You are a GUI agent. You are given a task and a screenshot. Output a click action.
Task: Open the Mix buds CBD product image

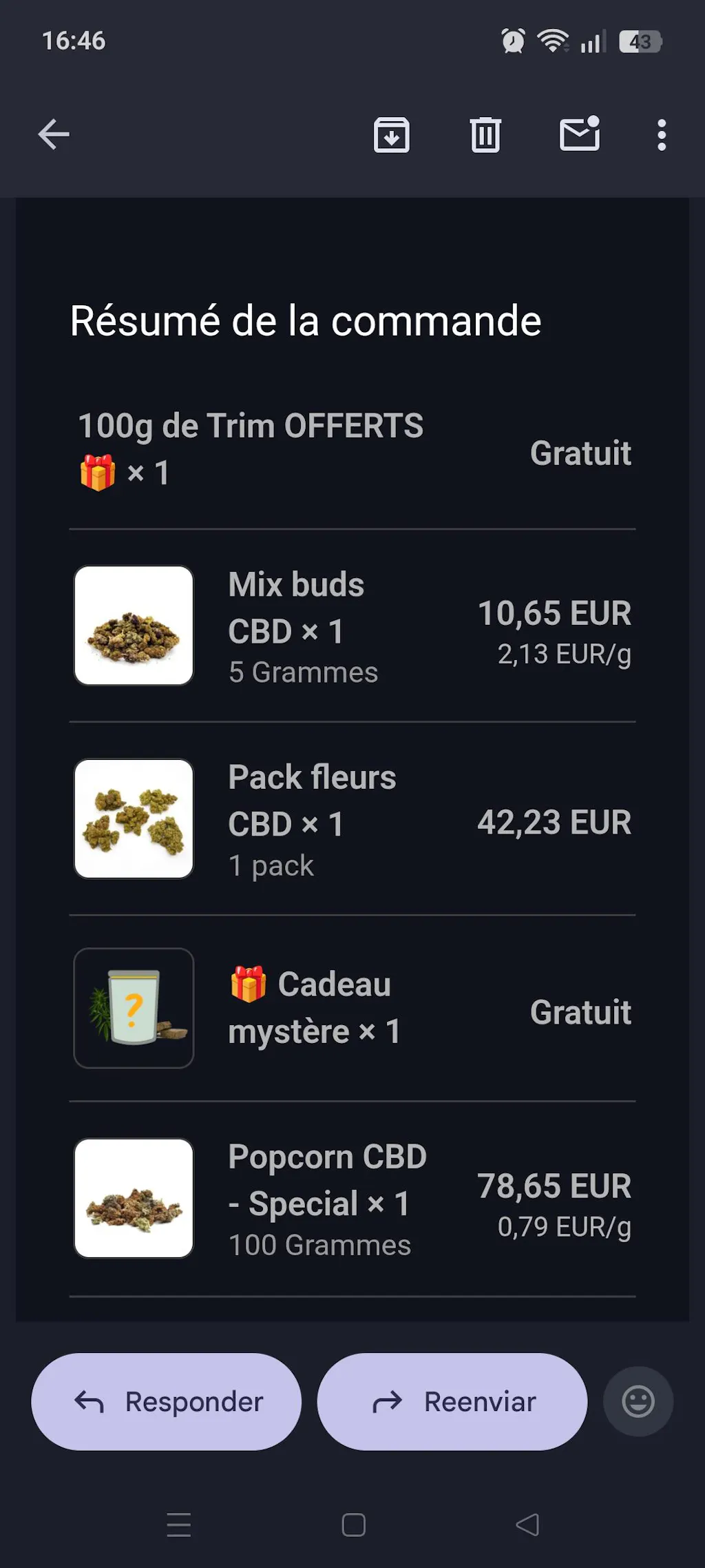coord(134,626)
